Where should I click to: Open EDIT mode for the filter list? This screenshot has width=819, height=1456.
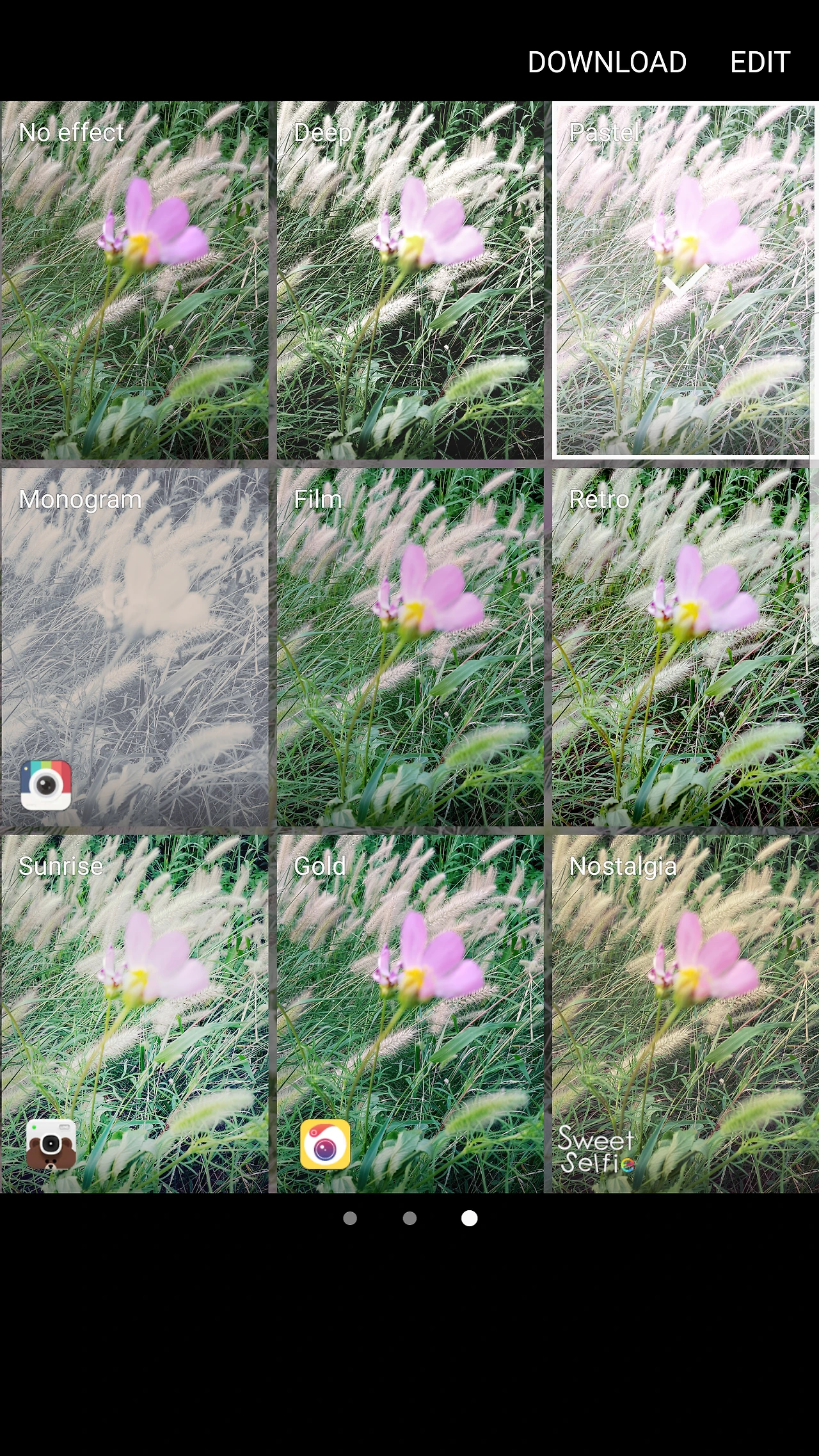point(760,61)
